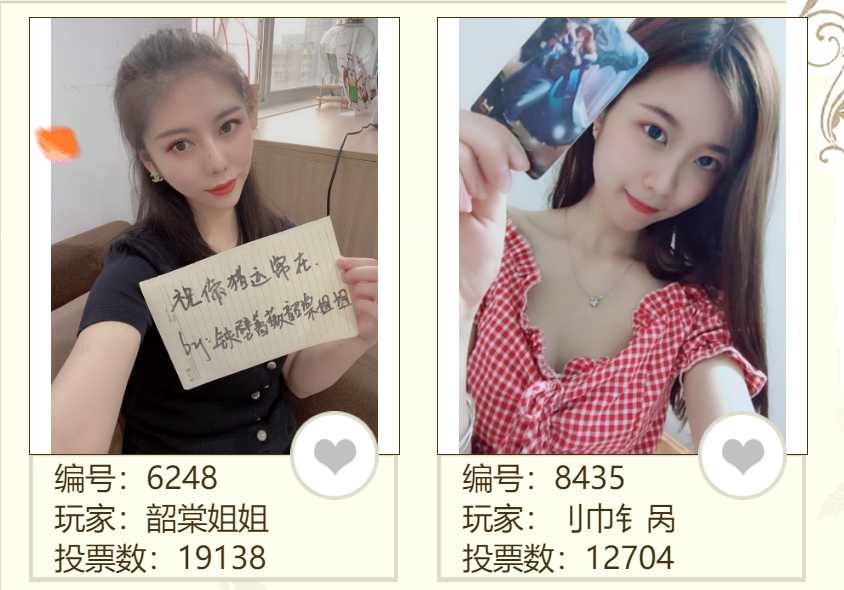Vote with the heart on entry 6248

pyautogui.click(x=334, y=456)
